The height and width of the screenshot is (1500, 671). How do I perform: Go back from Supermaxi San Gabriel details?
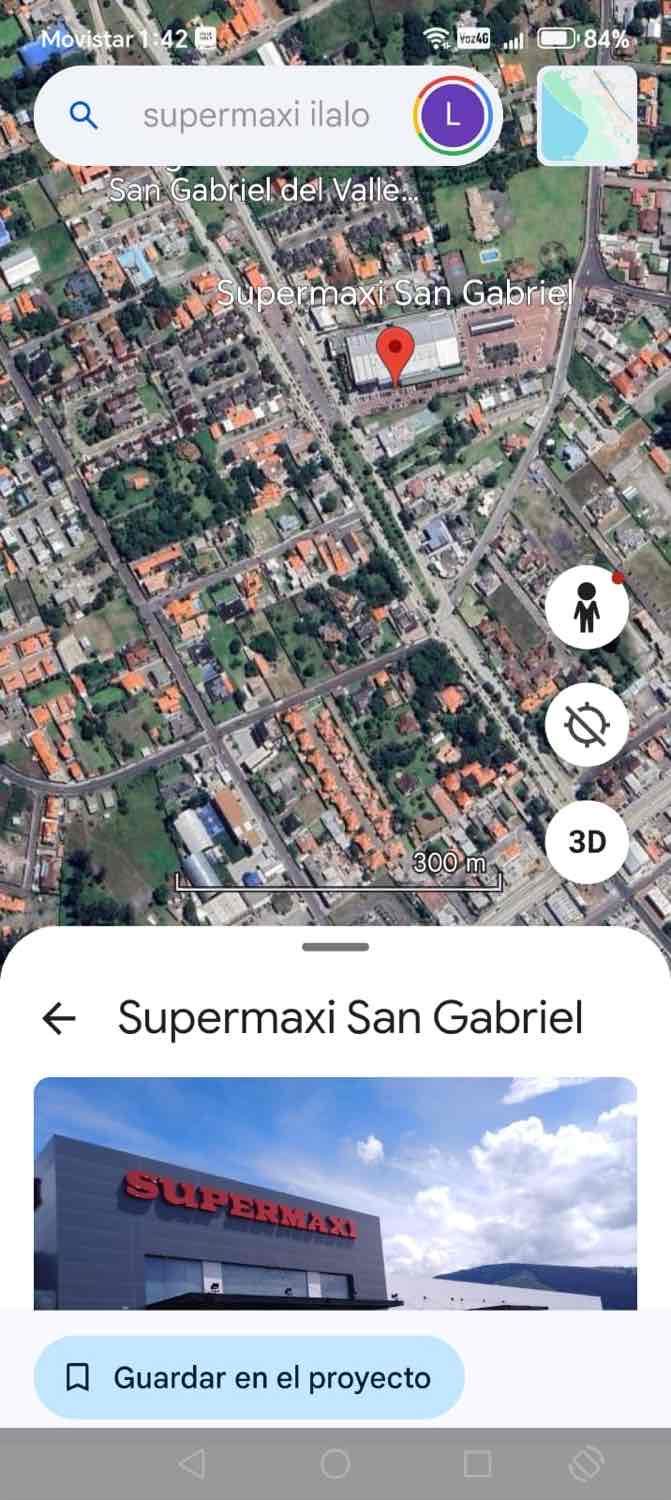pyautogui.click(x=60, y=1018)
